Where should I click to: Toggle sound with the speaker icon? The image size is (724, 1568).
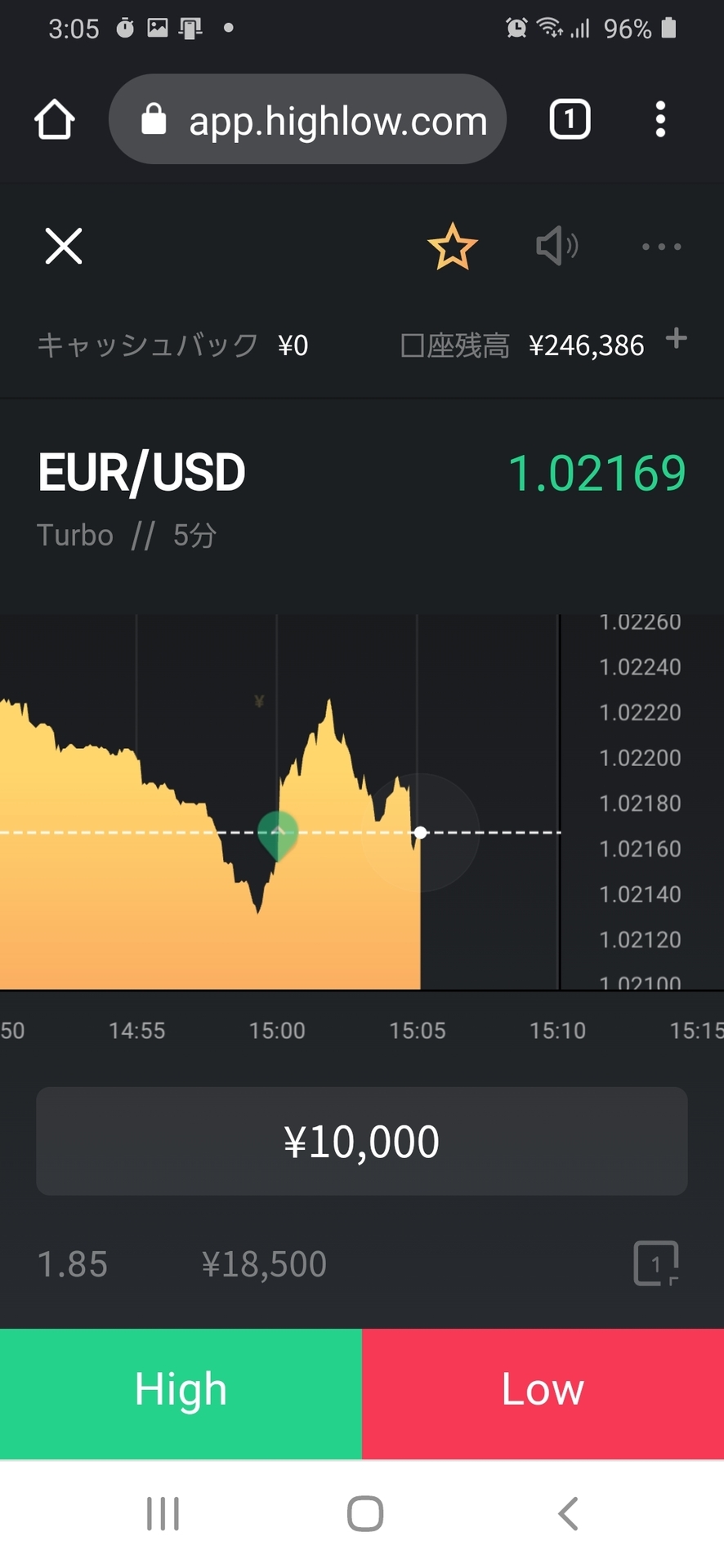(556, 246)
